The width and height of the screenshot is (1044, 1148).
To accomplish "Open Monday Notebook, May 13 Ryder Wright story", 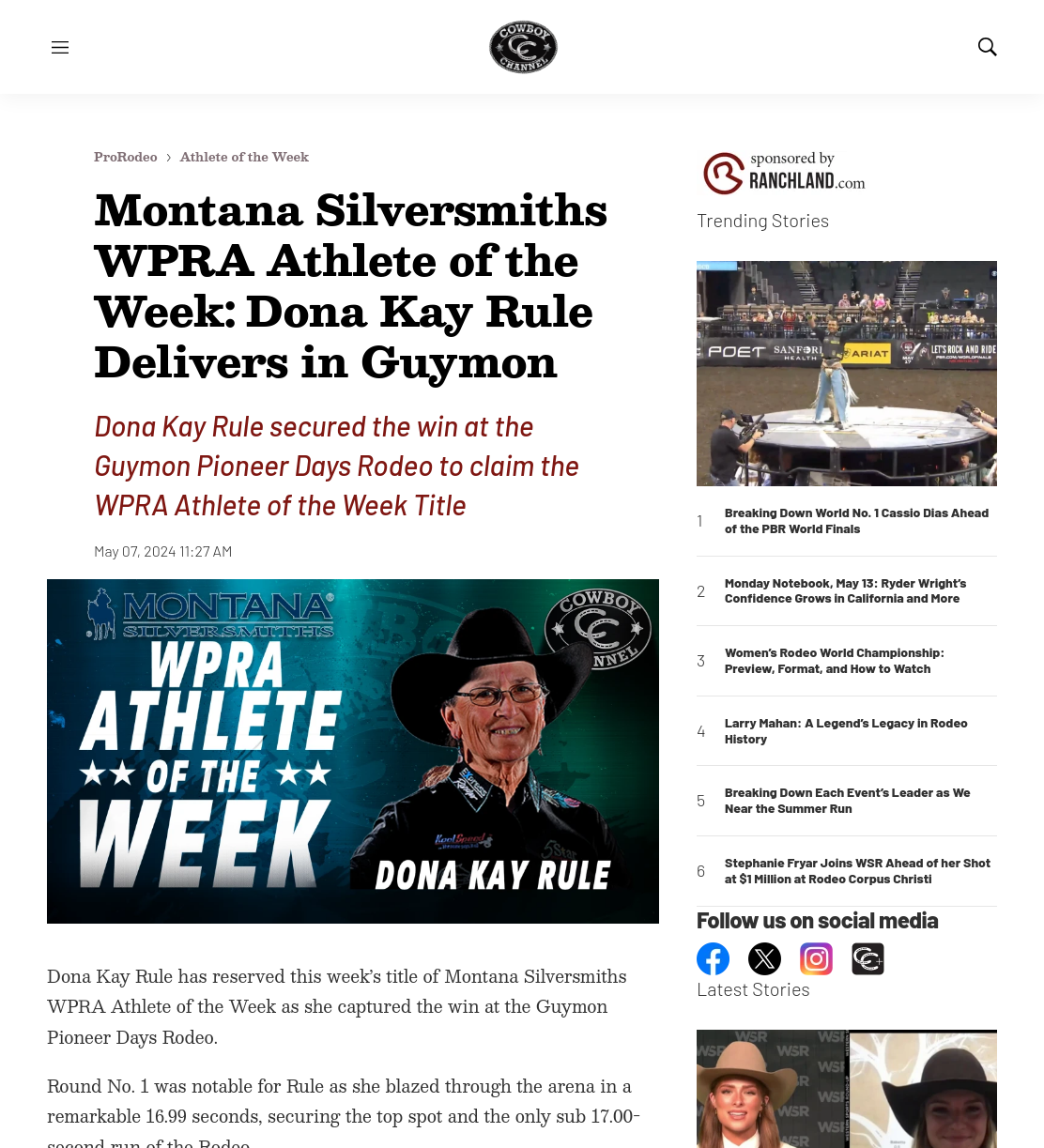I will [846, 591].
